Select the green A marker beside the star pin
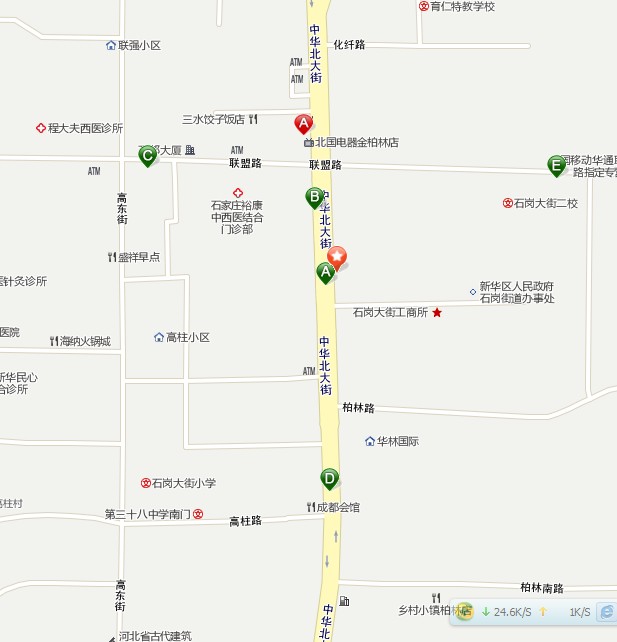617x642 pixels. 326,272
